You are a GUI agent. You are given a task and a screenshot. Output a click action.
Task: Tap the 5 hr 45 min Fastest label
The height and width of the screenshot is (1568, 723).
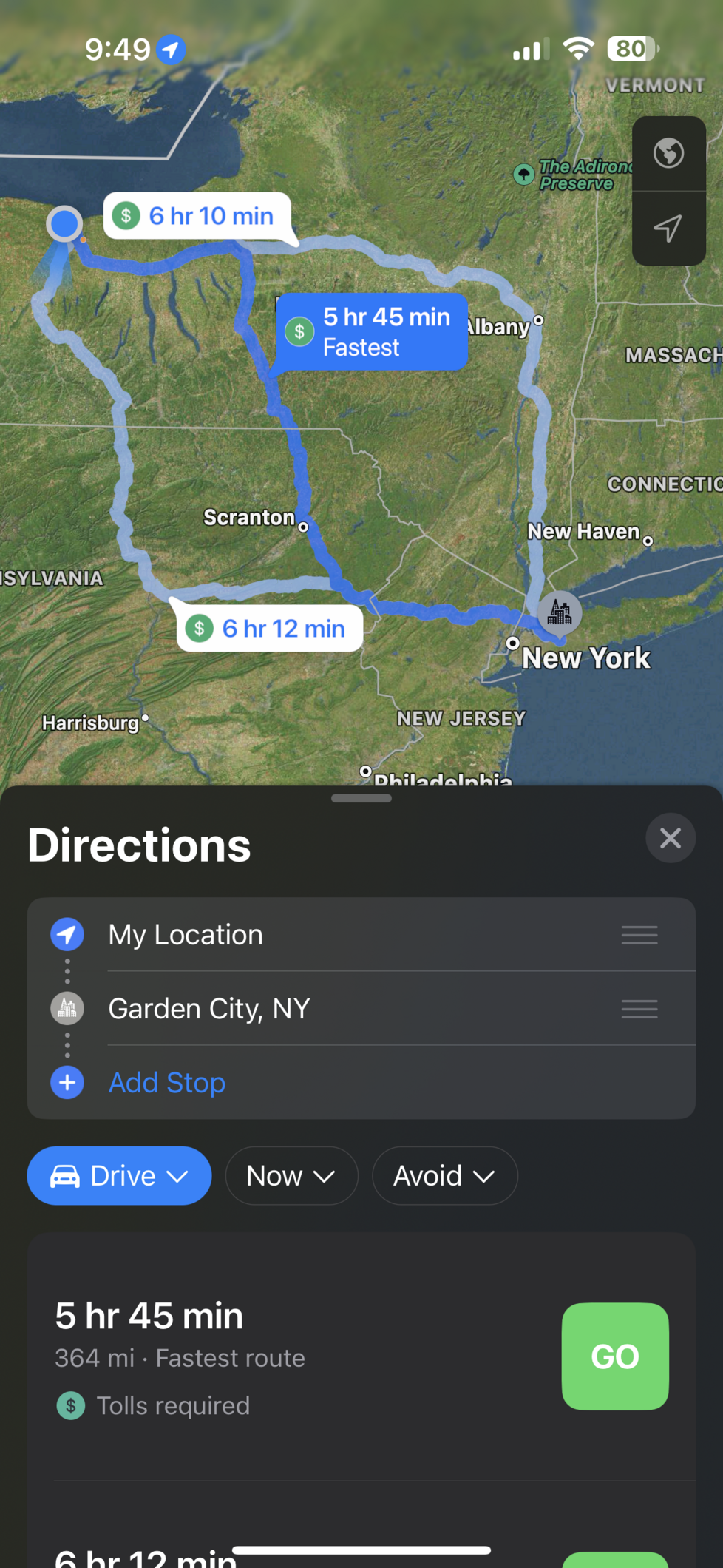click(x=372, y=331)
